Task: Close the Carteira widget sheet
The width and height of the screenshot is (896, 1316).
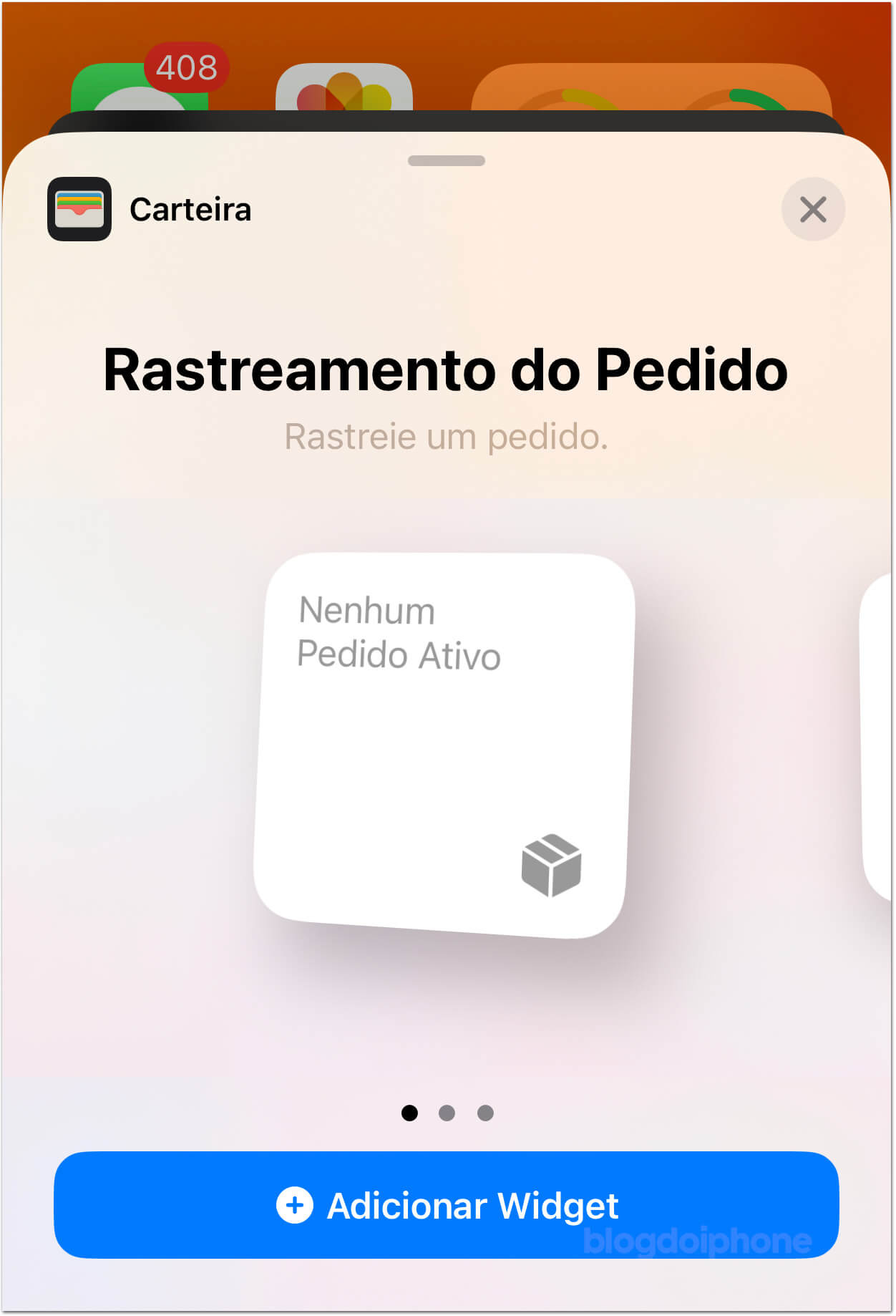Action: 813,210
